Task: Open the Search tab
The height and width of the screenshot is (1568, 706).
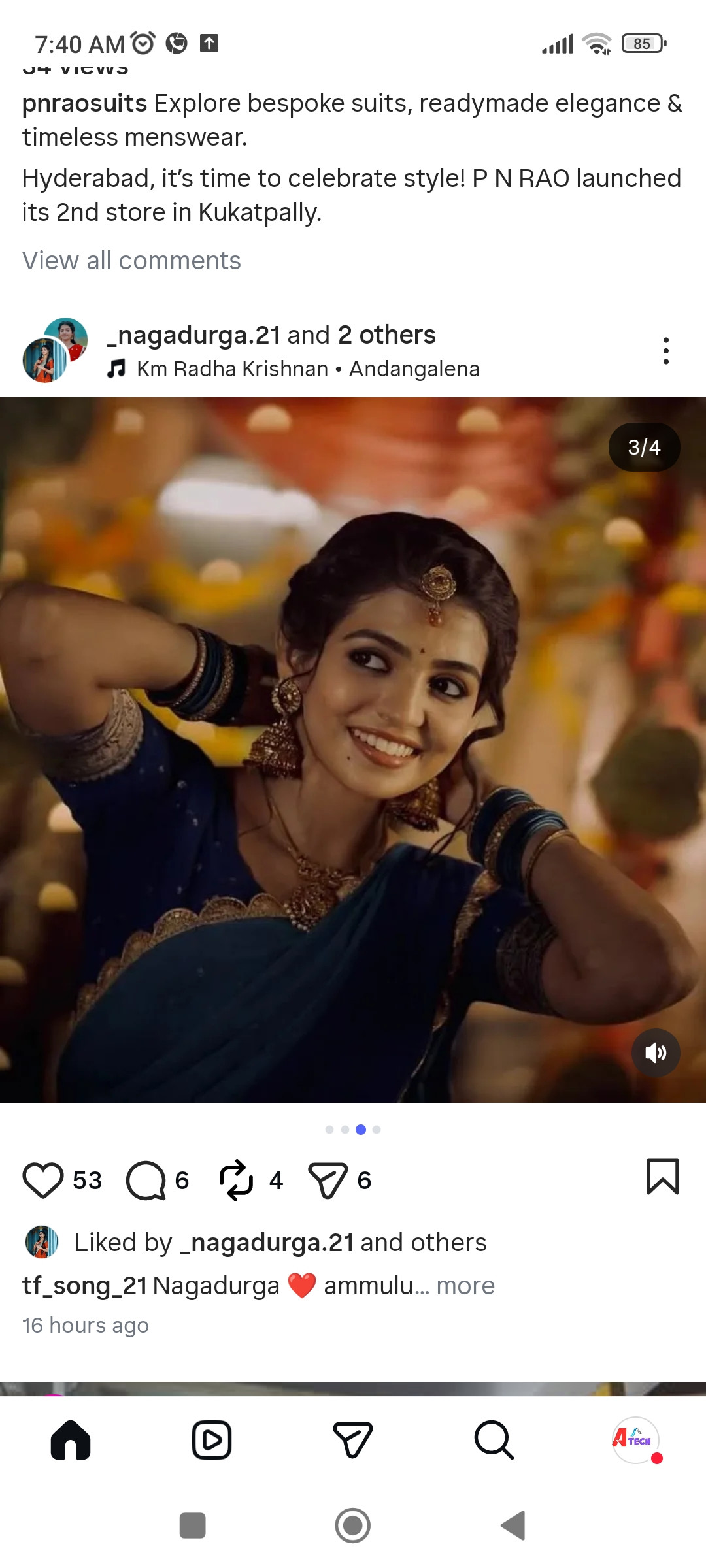Action: [494, 1440]
